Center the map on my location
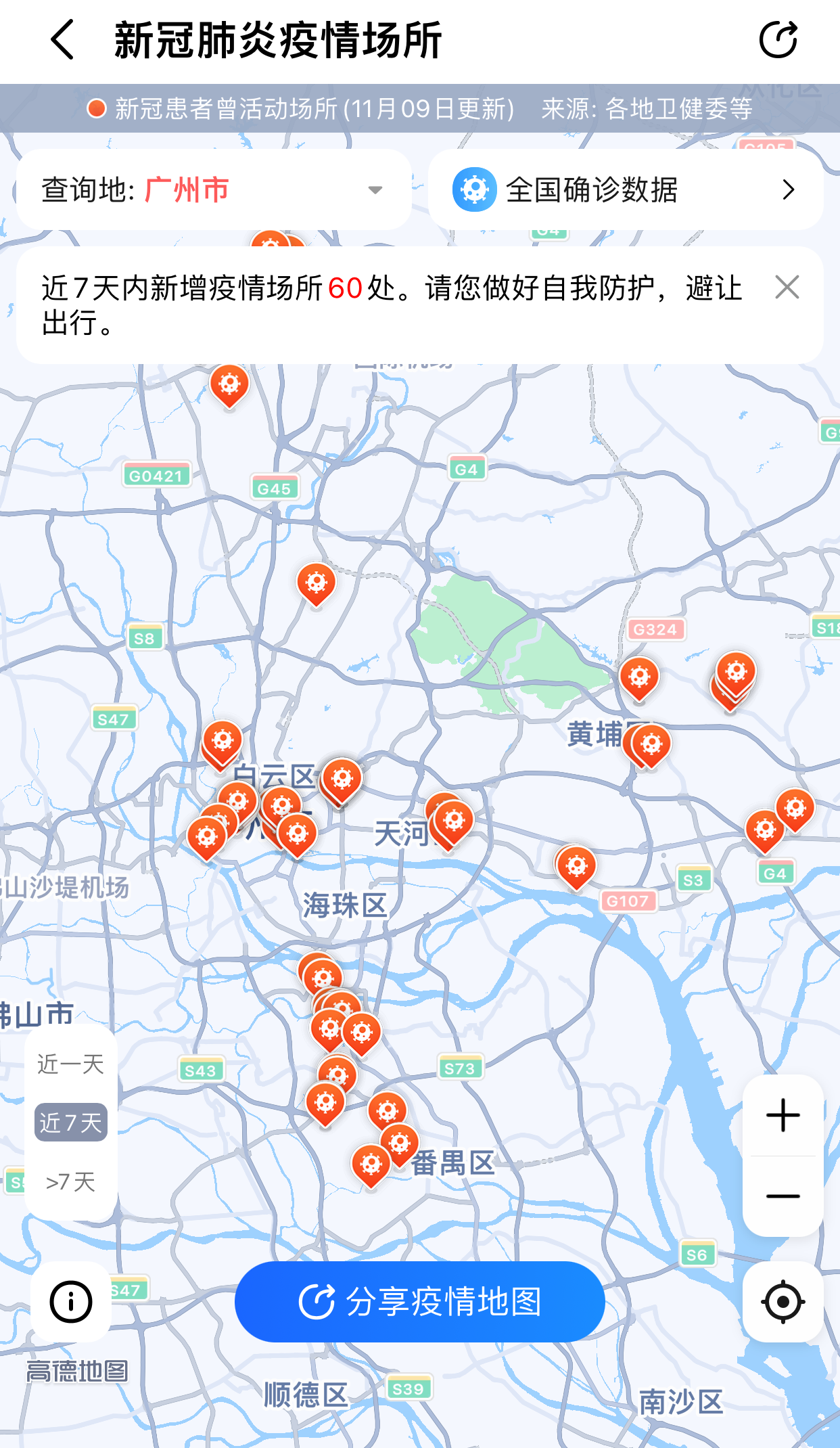The height and width of the screenshot is (1448, 840). (783, 1301)
